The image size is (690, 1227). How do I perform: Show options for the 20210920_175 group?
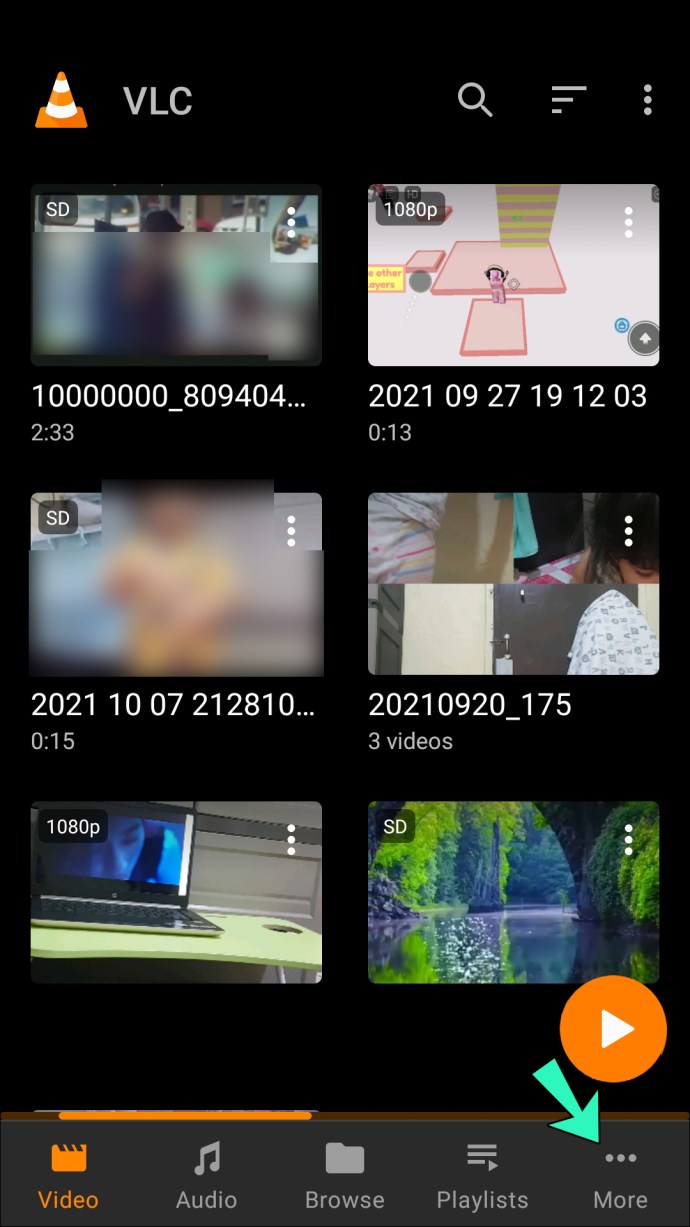628,530
